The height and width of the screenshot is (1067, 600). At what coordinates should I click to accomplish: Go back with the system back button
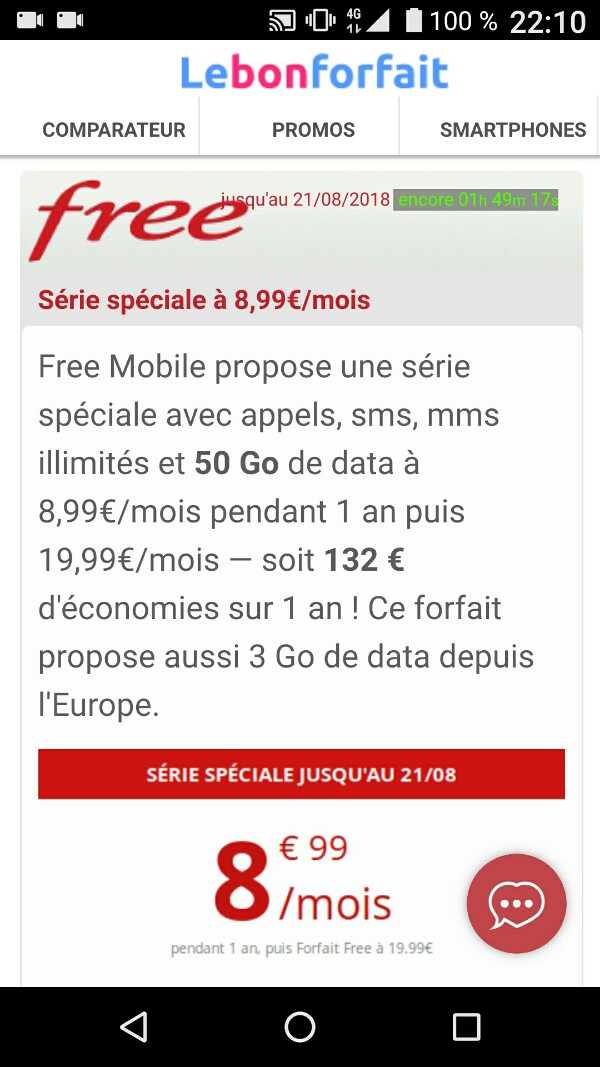[133, 1026]
